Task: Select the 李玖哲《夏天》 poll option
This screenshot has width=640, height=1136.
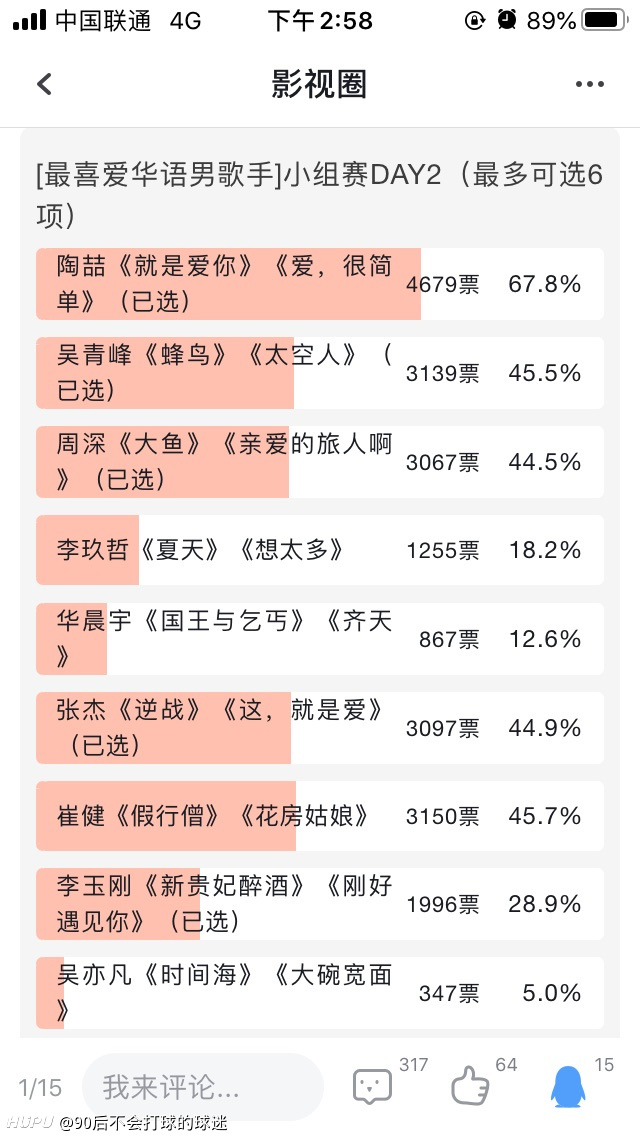Action: pos(320,551)
